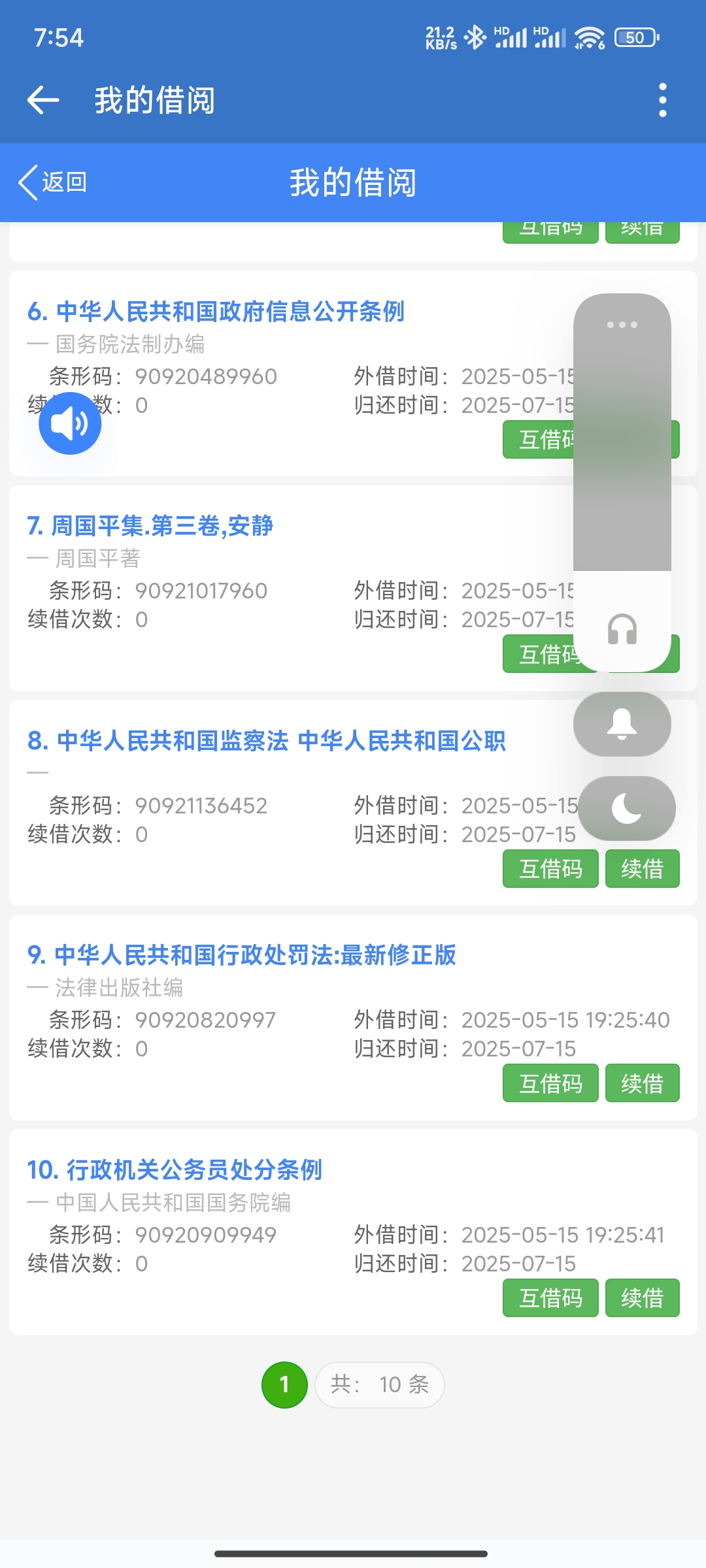Open book 6 中华人民共和国政府信息公开条例

216,312
